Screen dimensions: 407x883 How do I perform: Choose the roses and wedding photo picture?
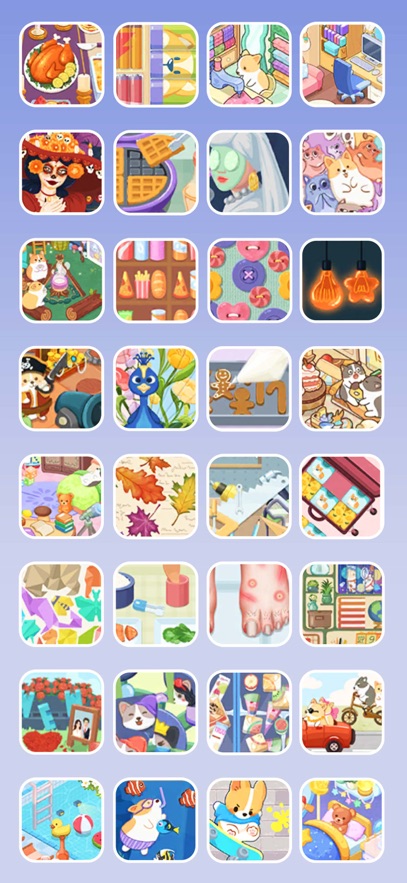pyautogui.click(x=62, y=712)
